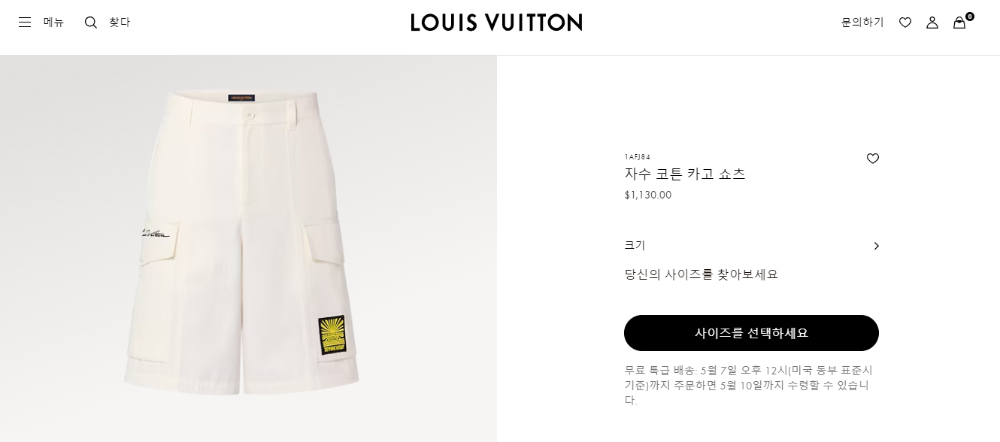
Task: Tap 사이즈를 선택하세요 button
Action: coord(751,333)
